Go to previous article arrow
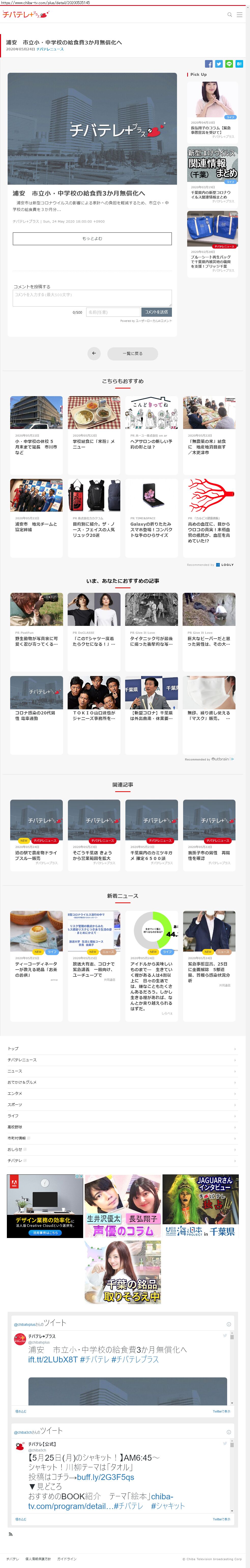Screen dimensions: 250x1568 click(x=94, y=353)
